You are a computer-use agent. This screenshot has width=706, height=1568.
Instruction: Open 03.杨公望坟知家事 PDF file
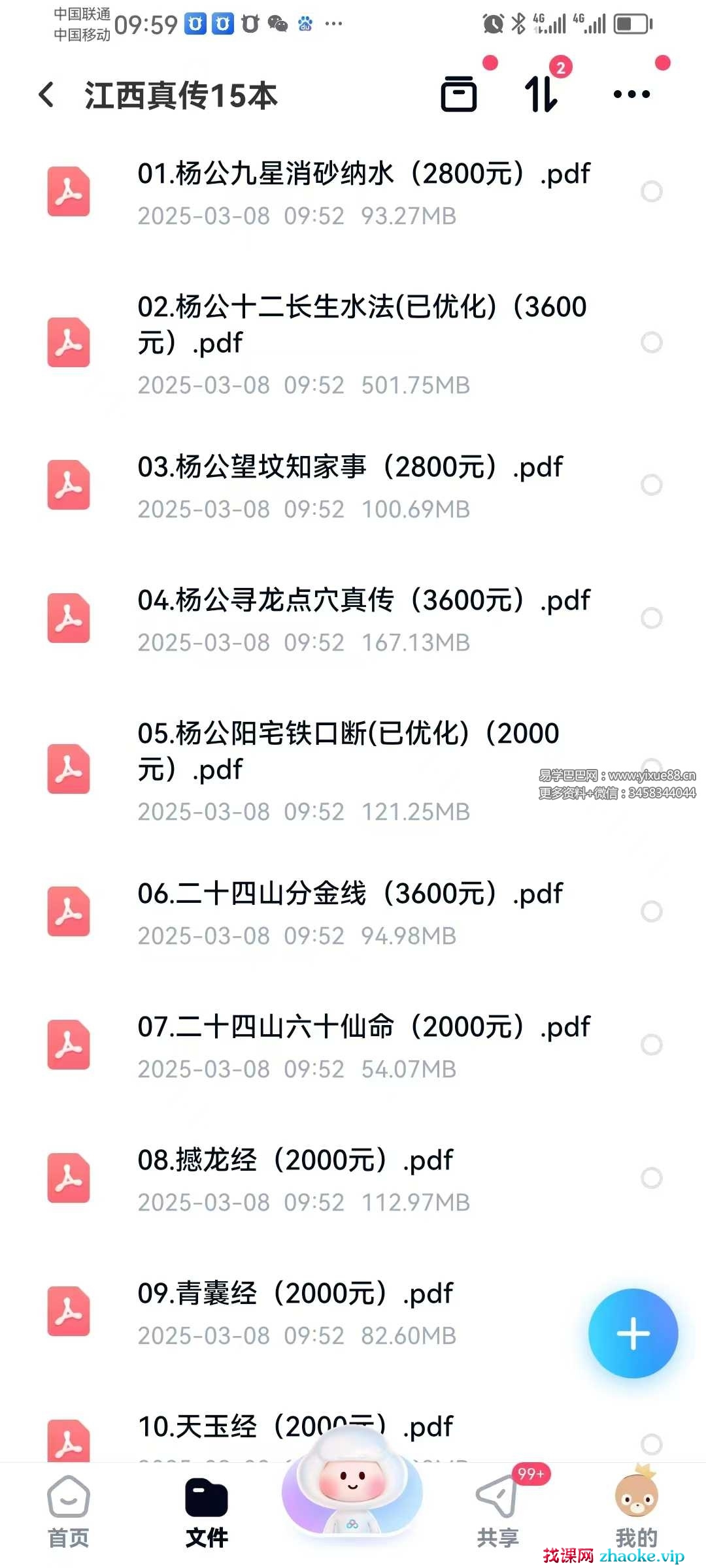tap(350, 485)
